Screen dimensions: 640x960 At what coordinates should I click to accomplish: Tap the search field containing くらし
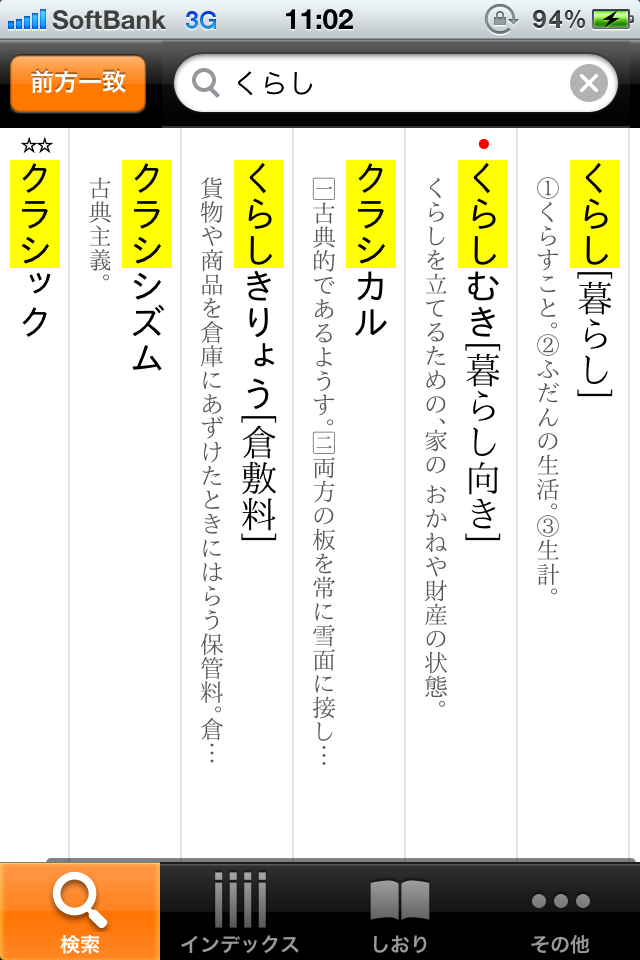point(380,84)
